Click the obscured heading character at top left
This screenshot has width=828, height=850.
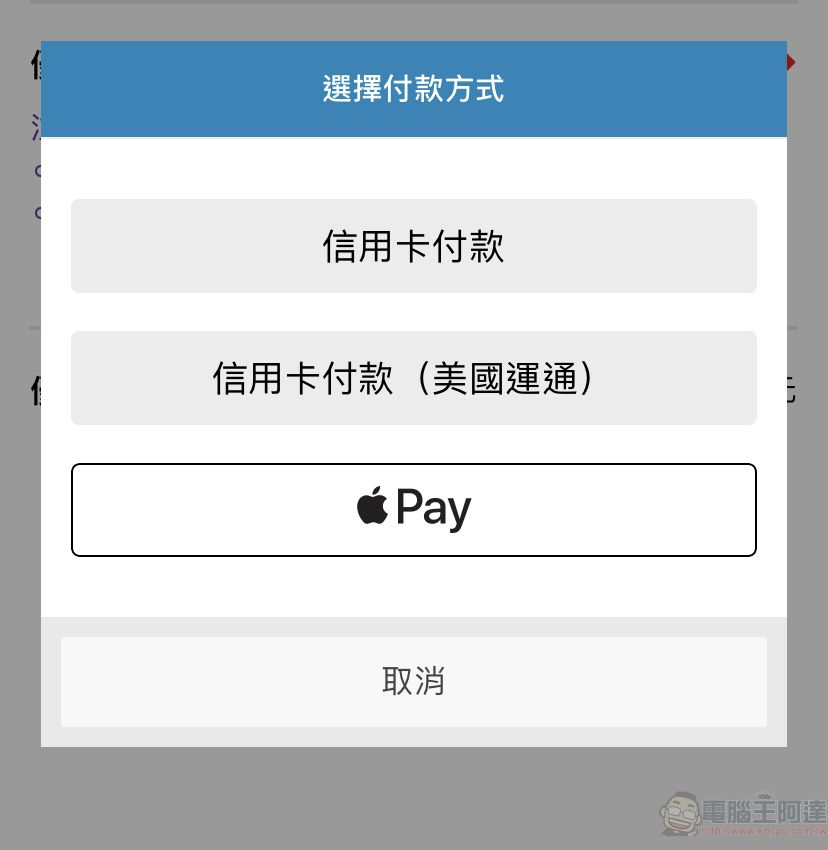[x=34, y=62]
